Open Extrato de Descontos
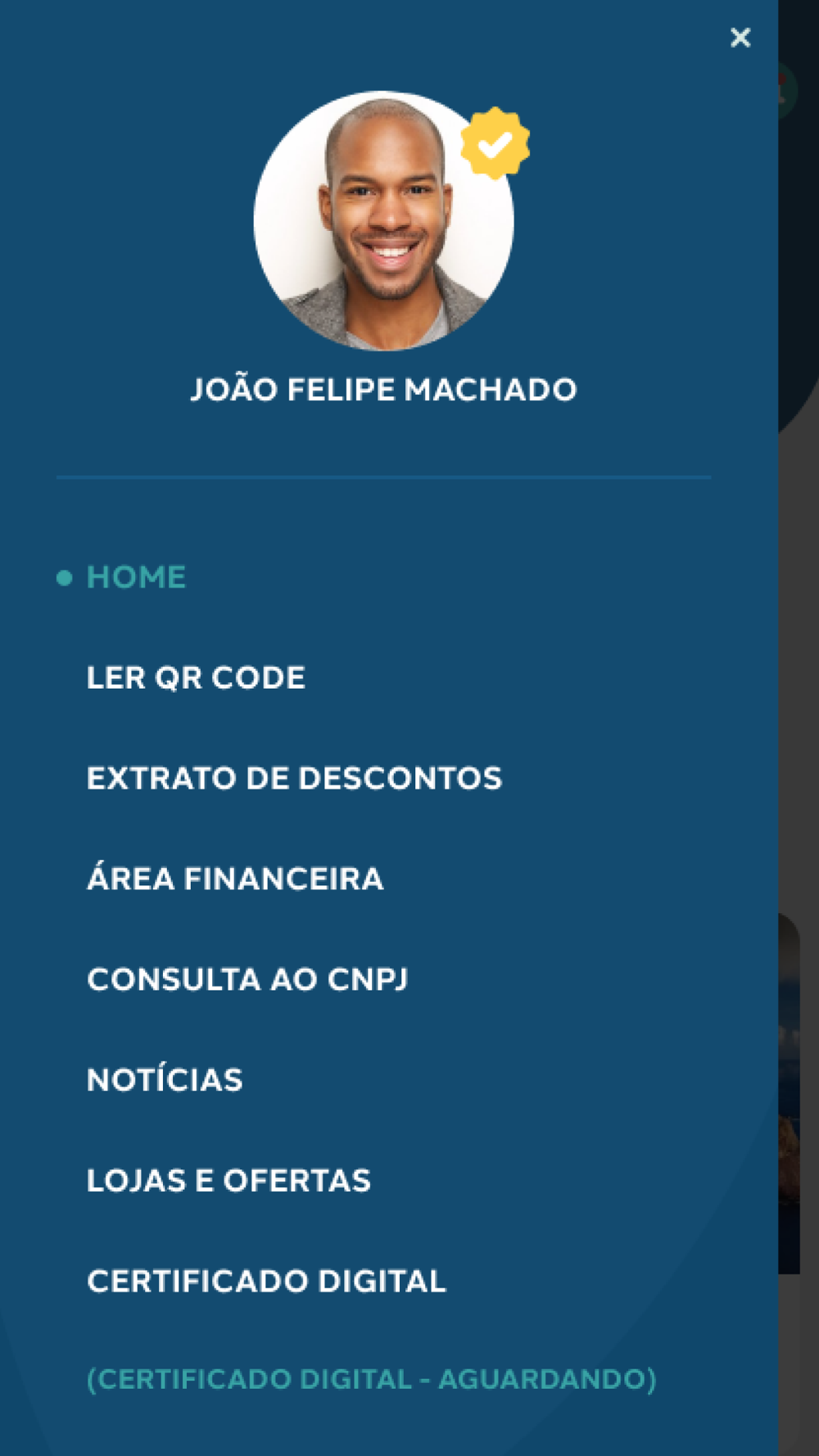 click(x=294, y=778)
